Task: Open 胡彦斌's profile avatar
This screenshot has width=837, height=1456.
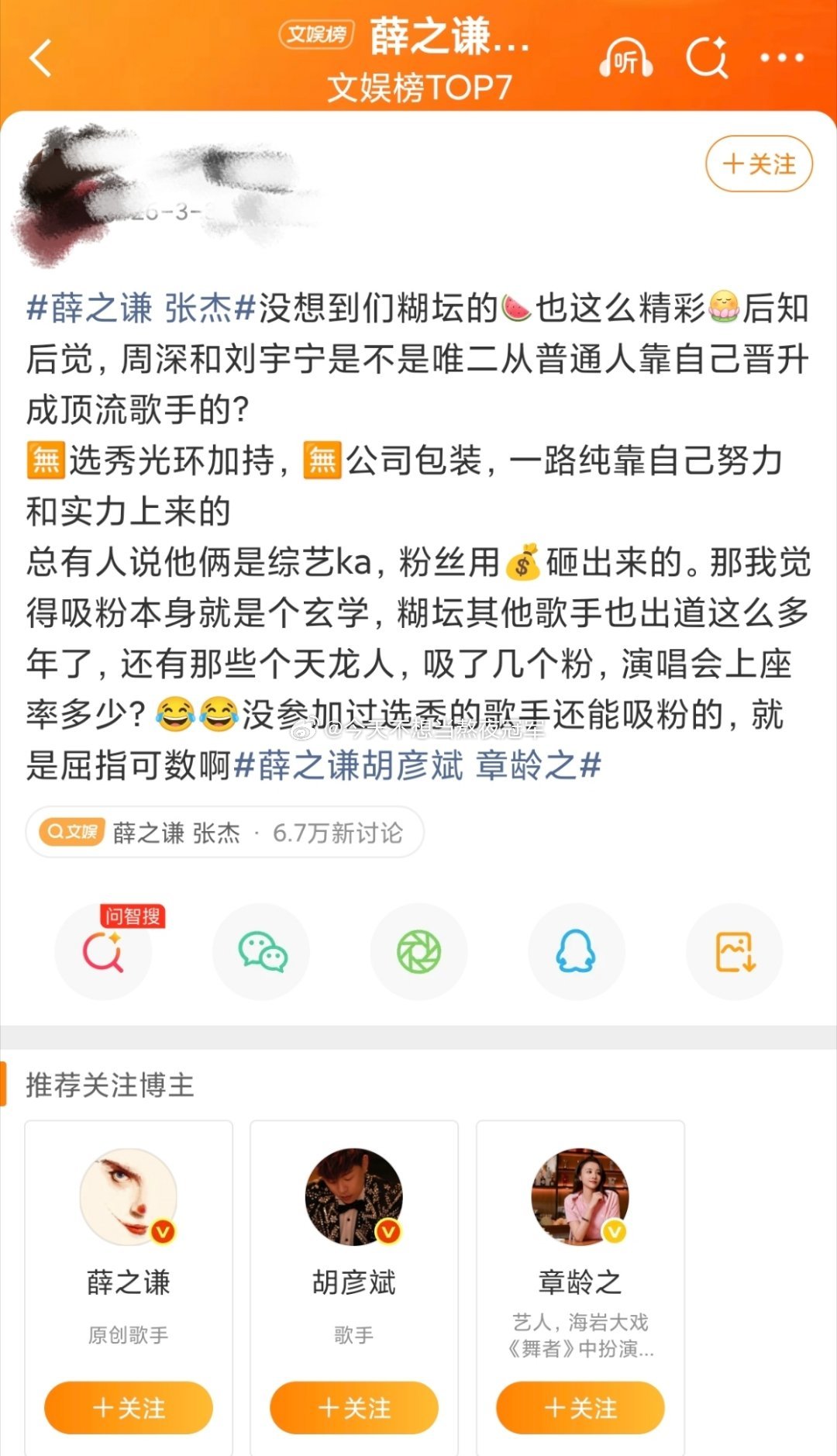Action: coord(353,1196)
